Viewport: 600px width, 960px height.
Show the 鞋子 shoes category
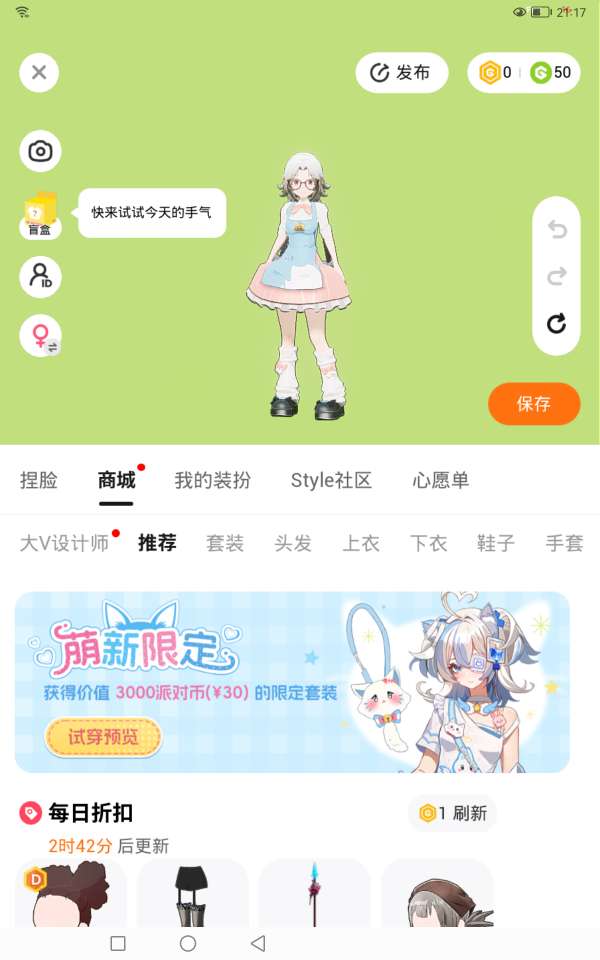point(496,543)
